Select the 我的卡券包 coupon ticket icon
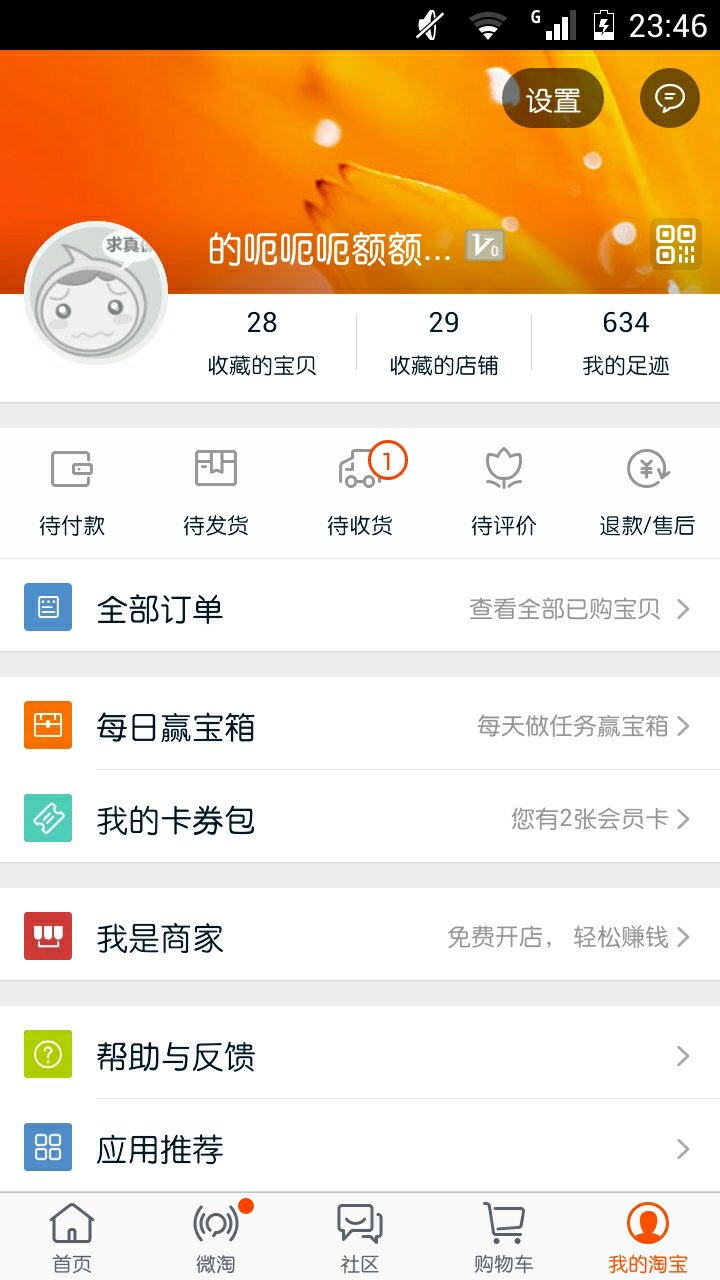This screenshot has width=720, height=1280. click(48, 818)
